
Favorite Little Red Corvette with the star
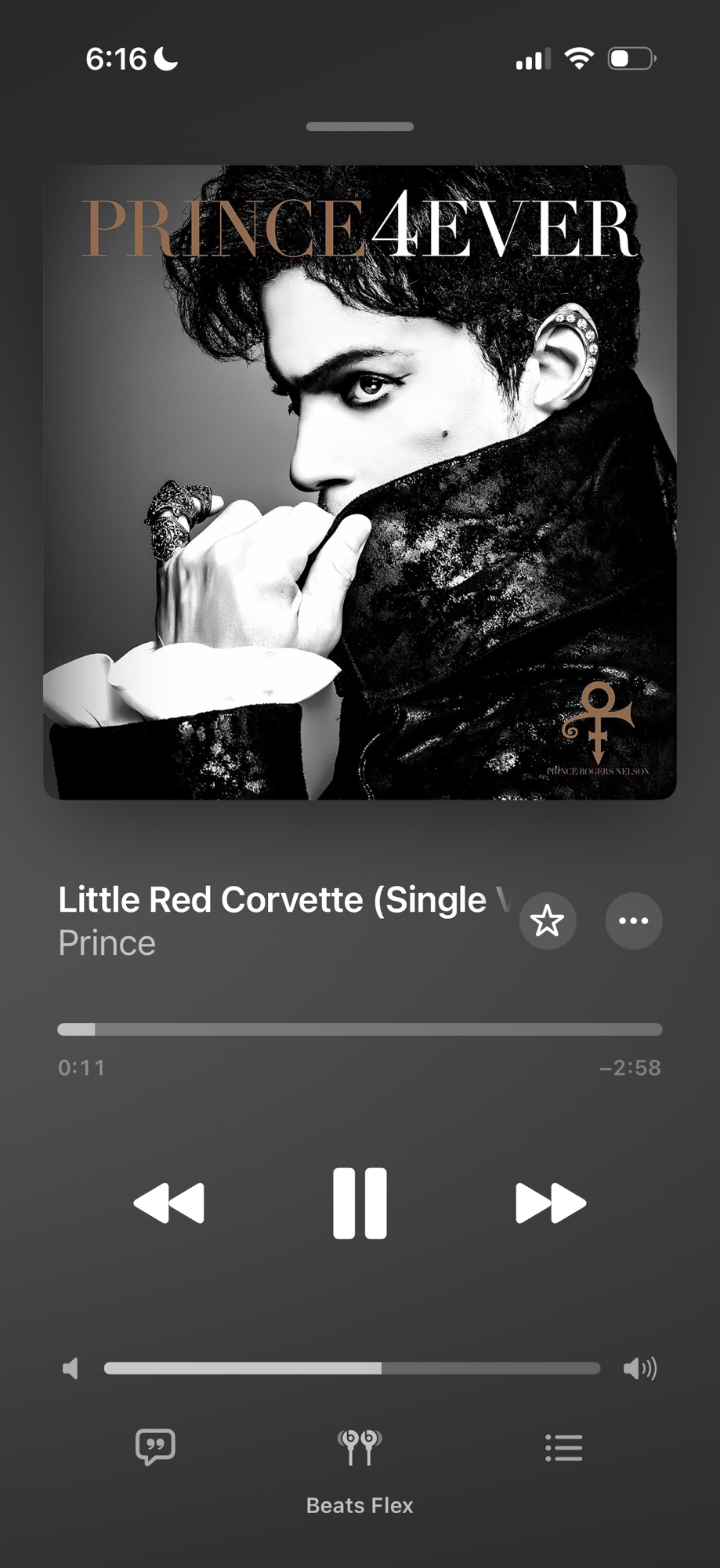tap(547, 921)
